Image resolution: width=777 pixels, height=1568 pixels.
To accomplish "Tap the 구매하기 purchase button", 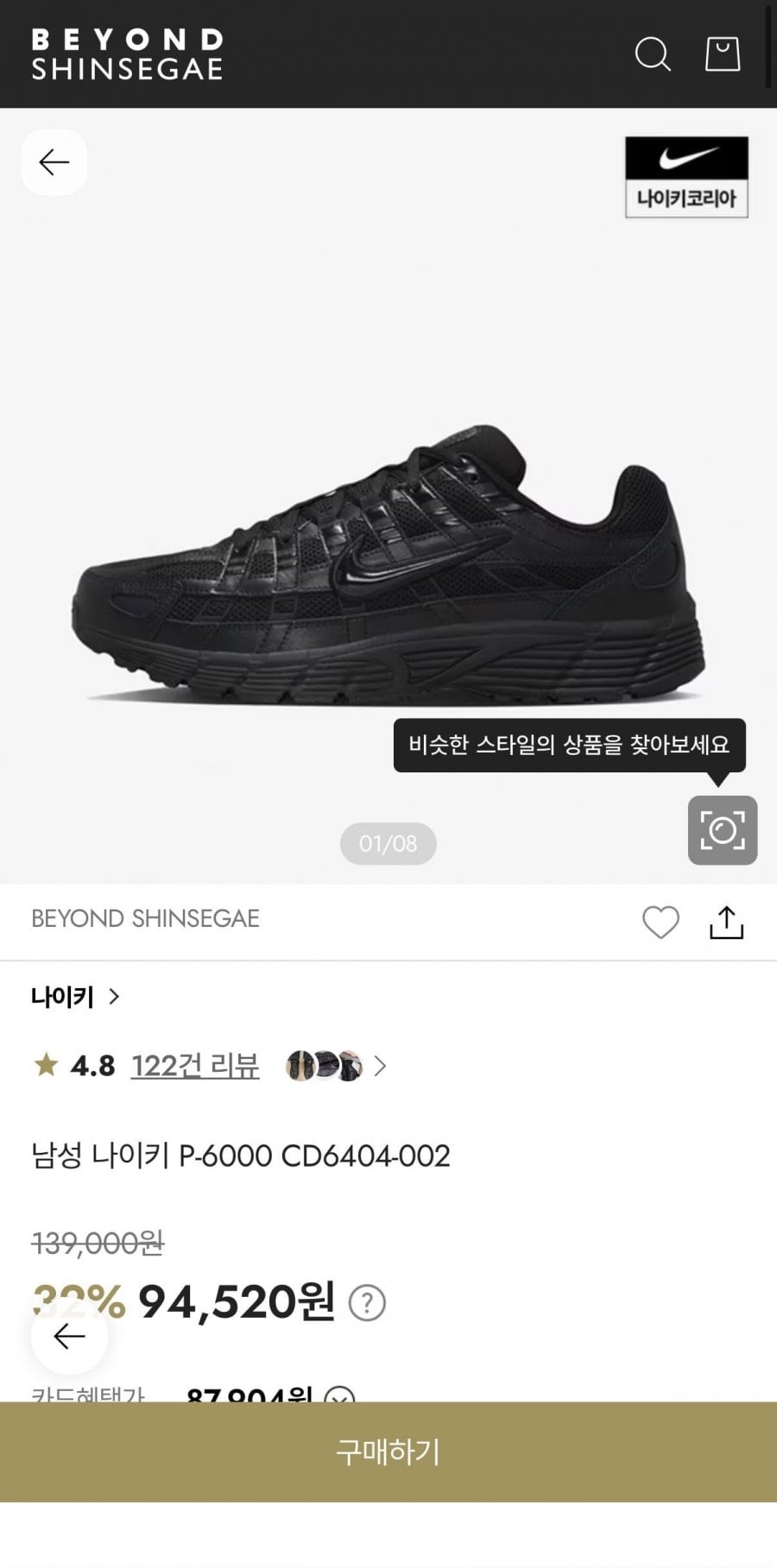I will tap(388, 1452).
